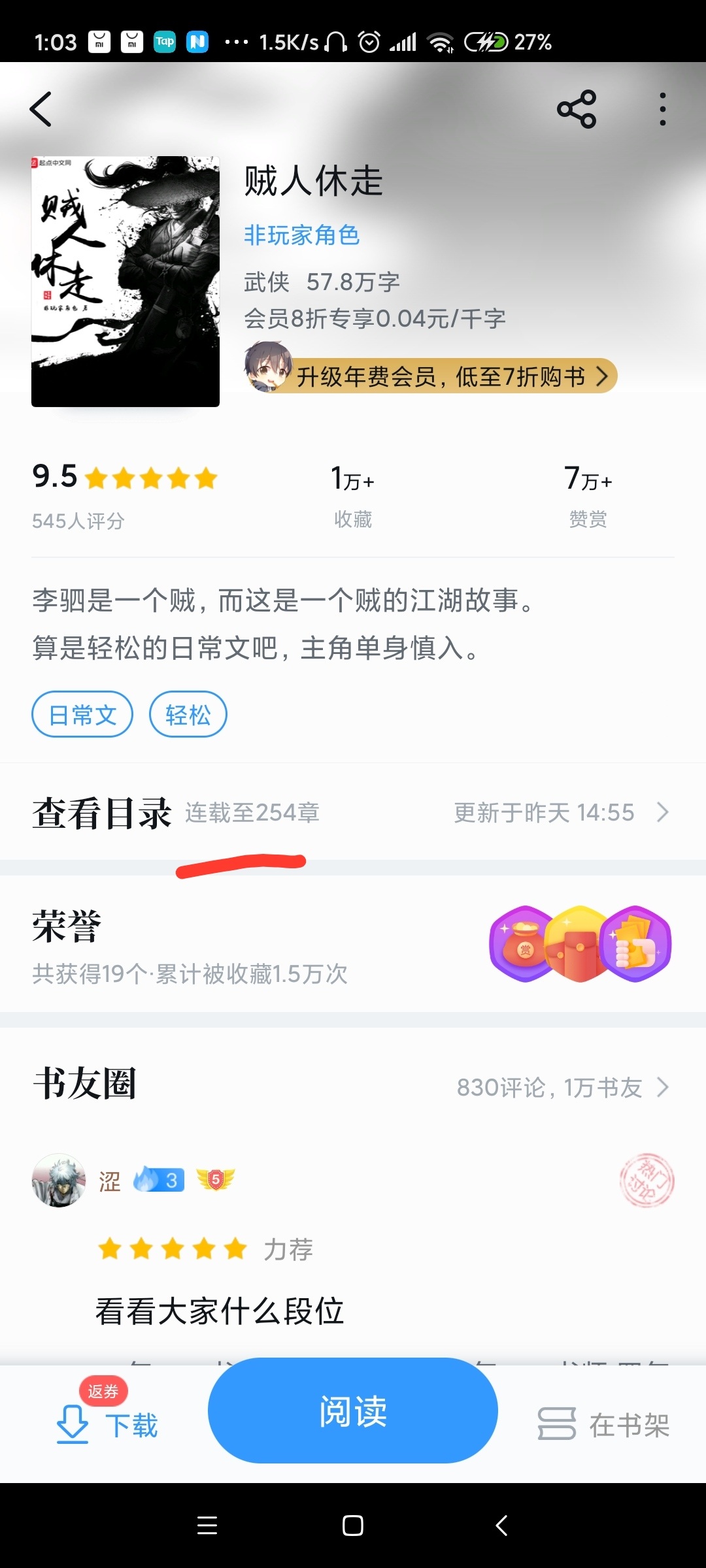
Task: Open the three-dot overflow menu
Action: point(662,109)
